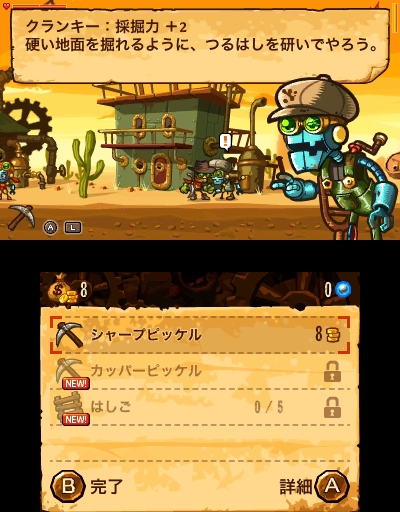
Task: Tap the B 完了 button to finish
Action: (87, 486)
